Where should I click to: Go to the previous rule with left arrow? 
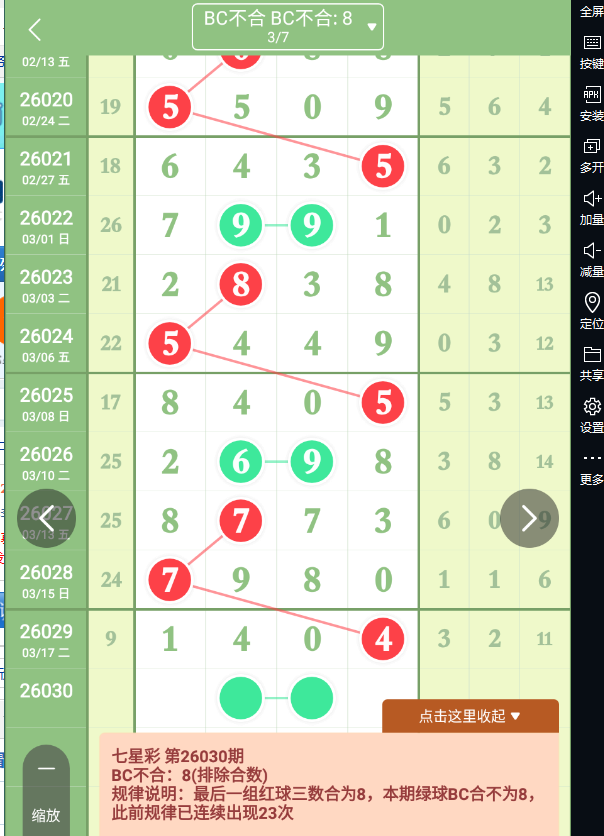(47, 518)
